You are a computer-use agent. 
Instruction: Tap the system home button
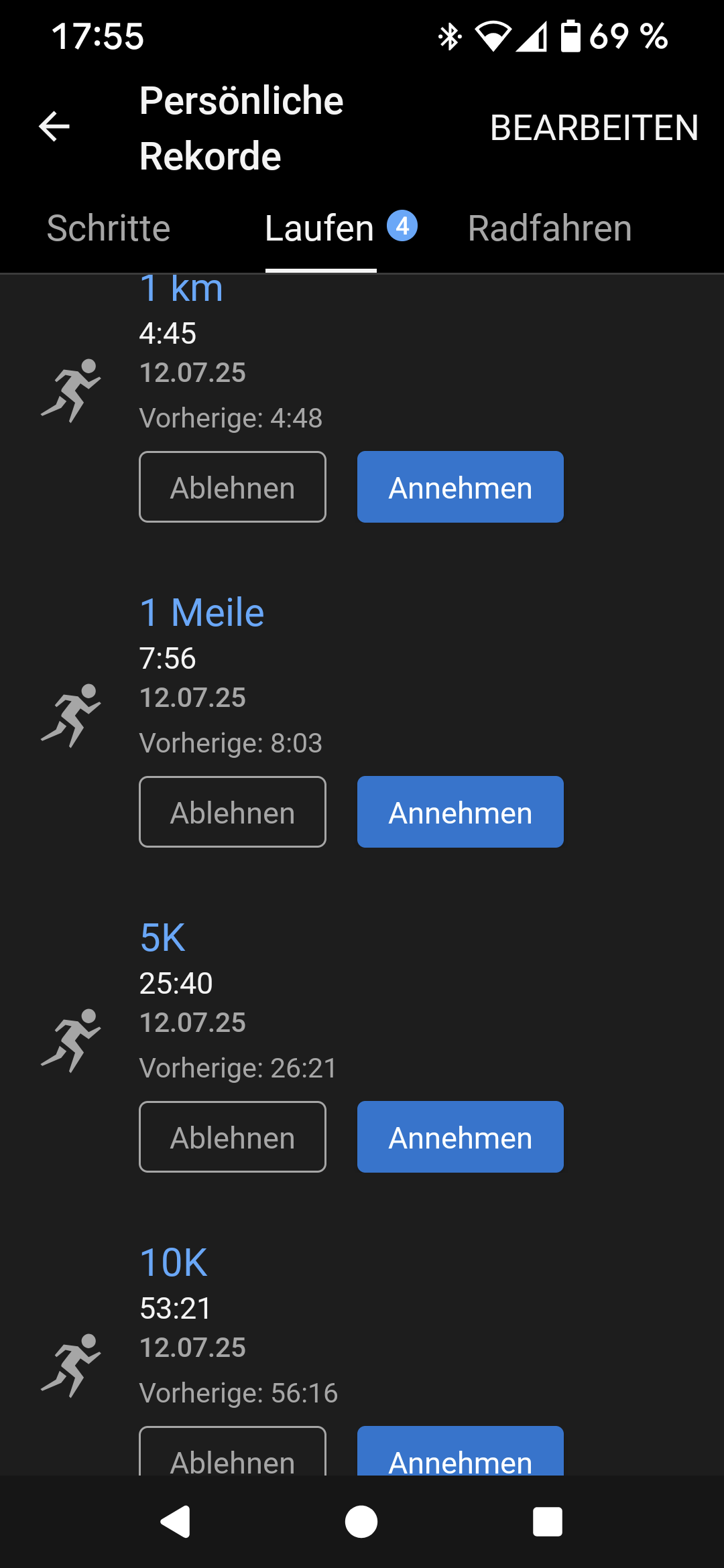[x=361, y=1522]
